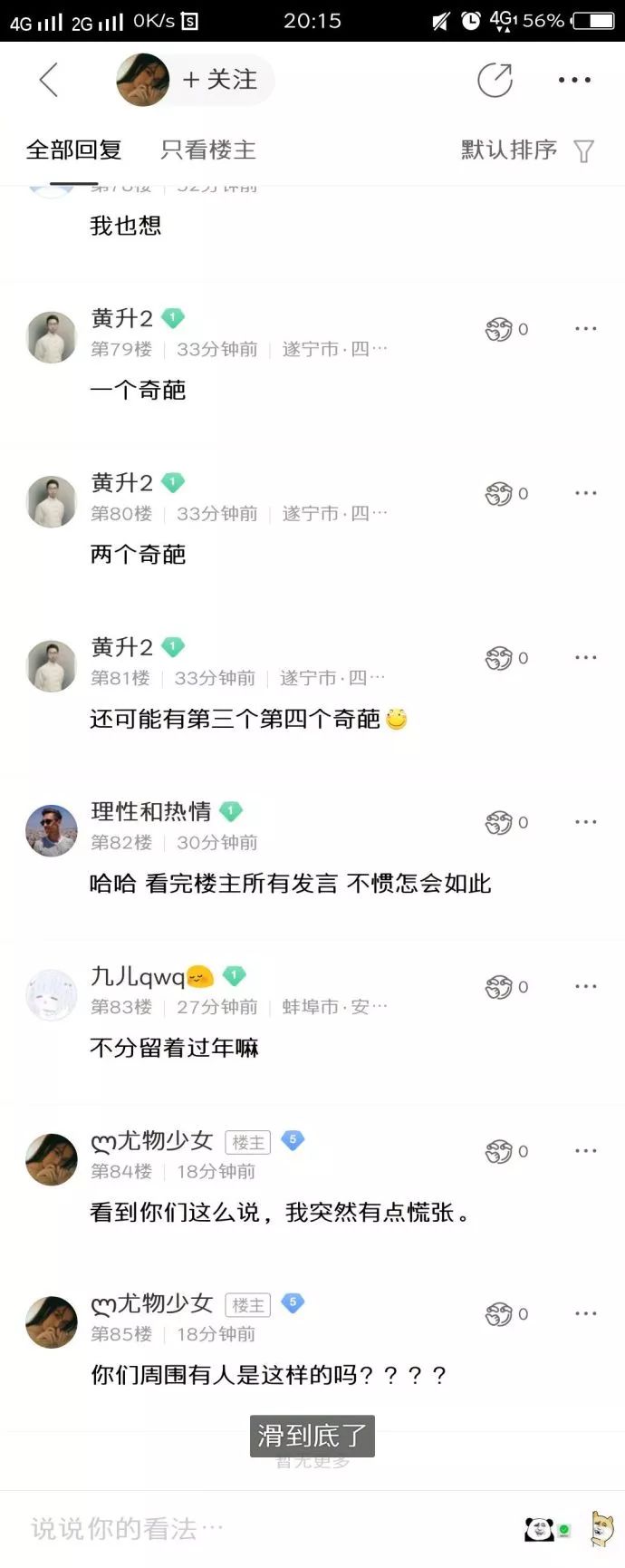Open the top-right overflow menu
This screenshot has height=1568, width=625.
(574, 80)
